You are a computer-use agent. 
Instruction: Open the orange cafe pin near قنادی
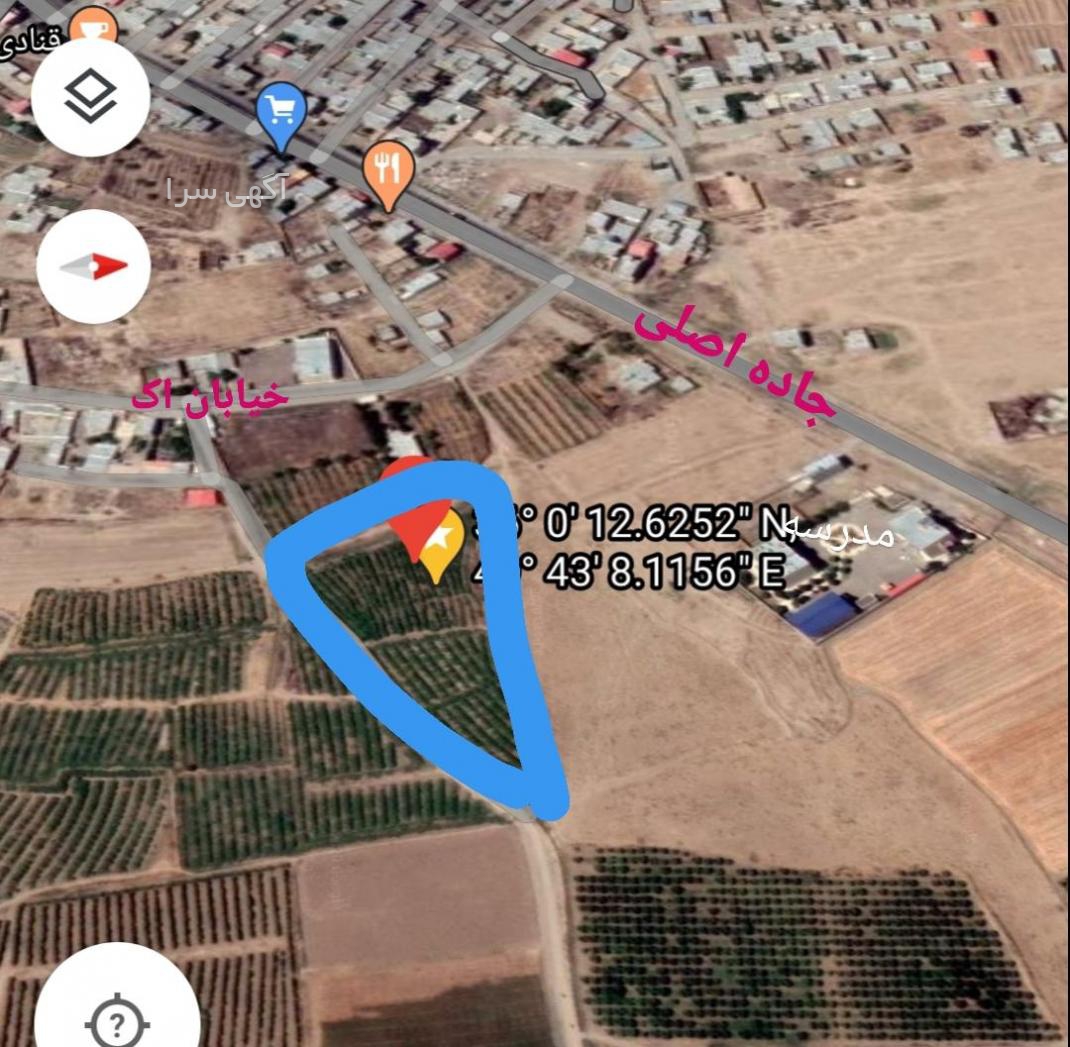93,22
